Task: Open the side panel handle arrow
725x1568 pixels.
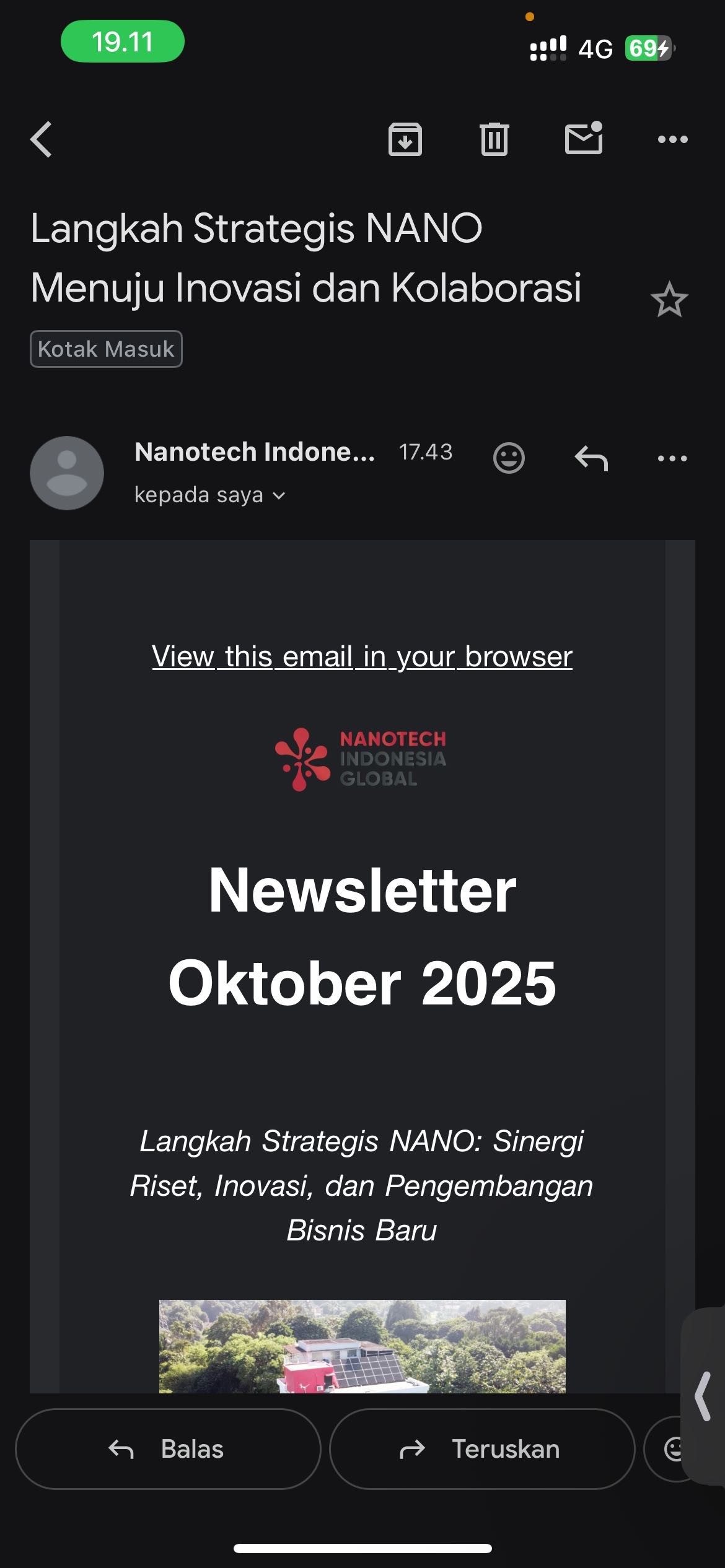Action: [x=703, y=1396]
